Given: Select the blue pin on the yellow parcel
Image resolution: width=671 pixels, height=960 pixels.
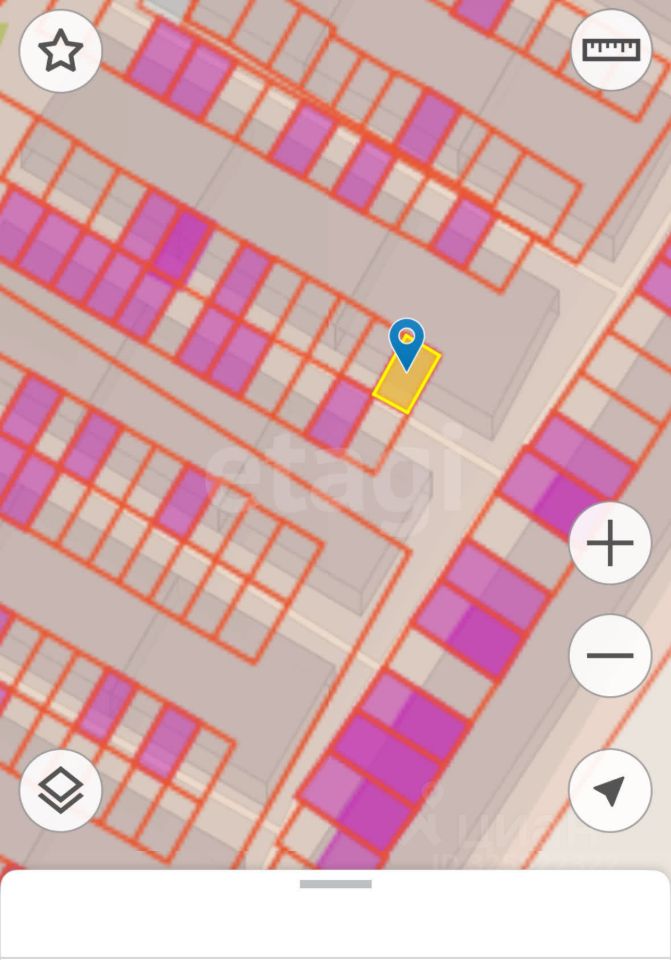Looking at the screenshot, I should (407, 342).
